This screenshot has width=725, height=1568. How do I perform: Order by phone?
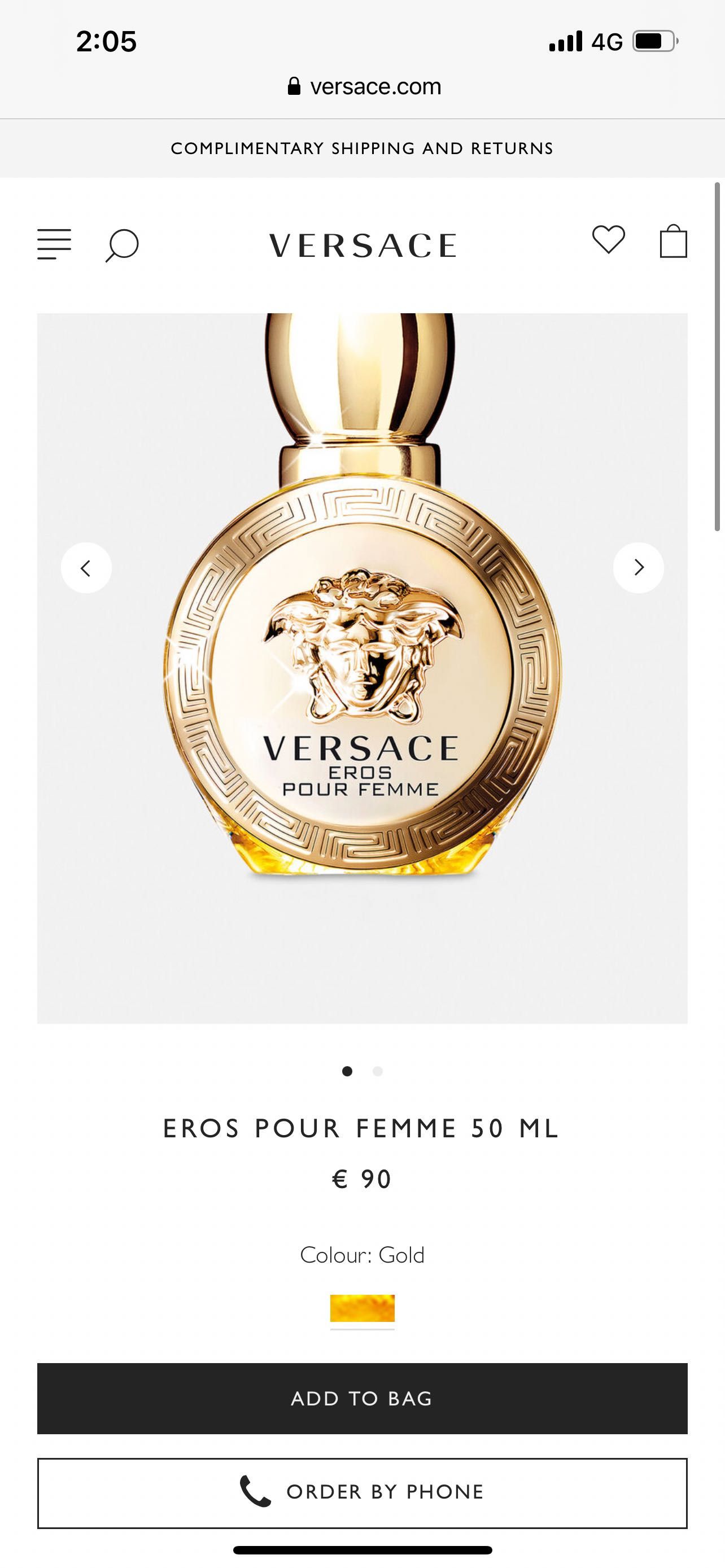pos(362,1492)
